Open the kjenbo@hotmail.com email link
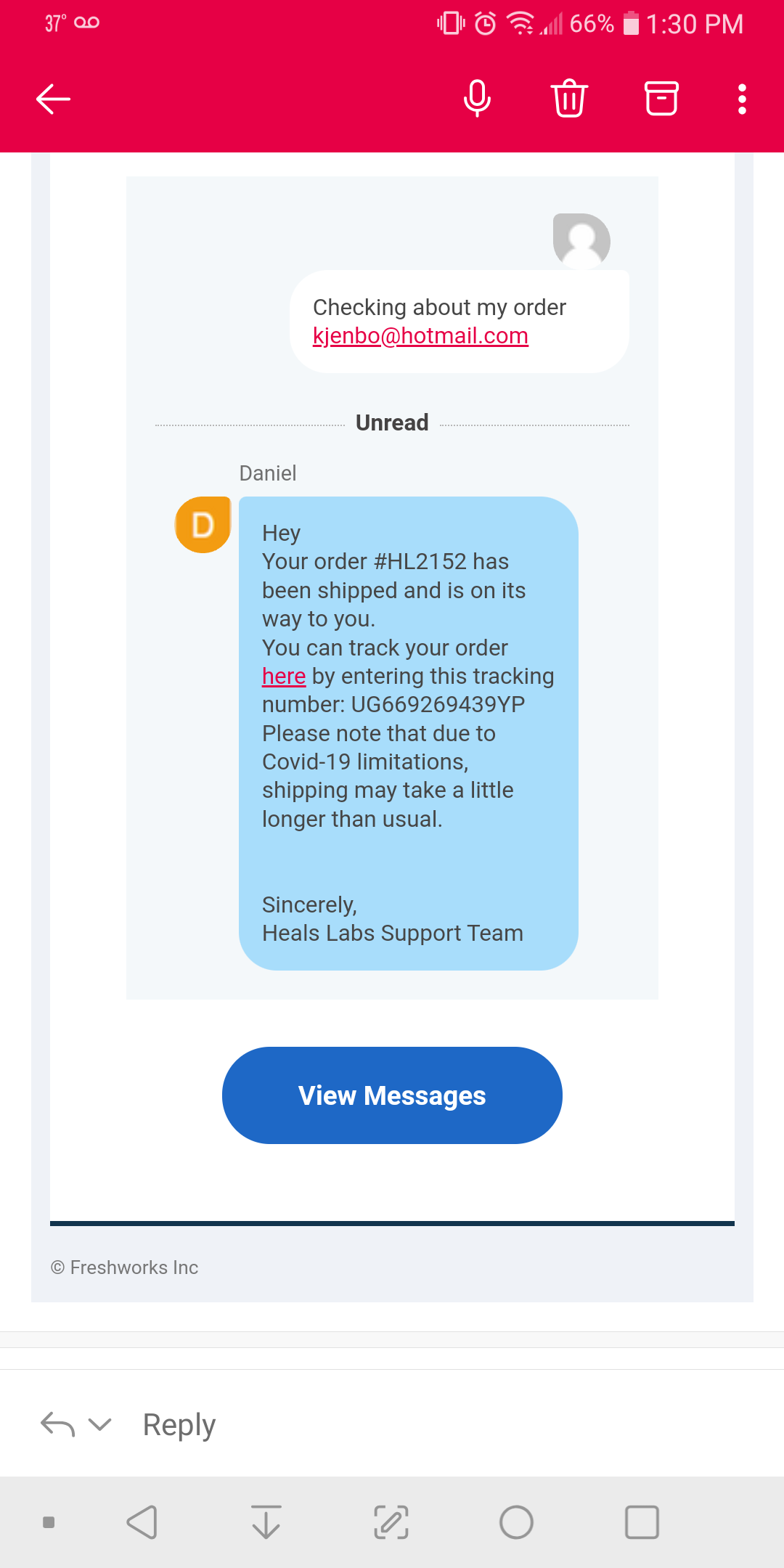The width and height of the screenshot is (784, 1568). pos(420,336)
